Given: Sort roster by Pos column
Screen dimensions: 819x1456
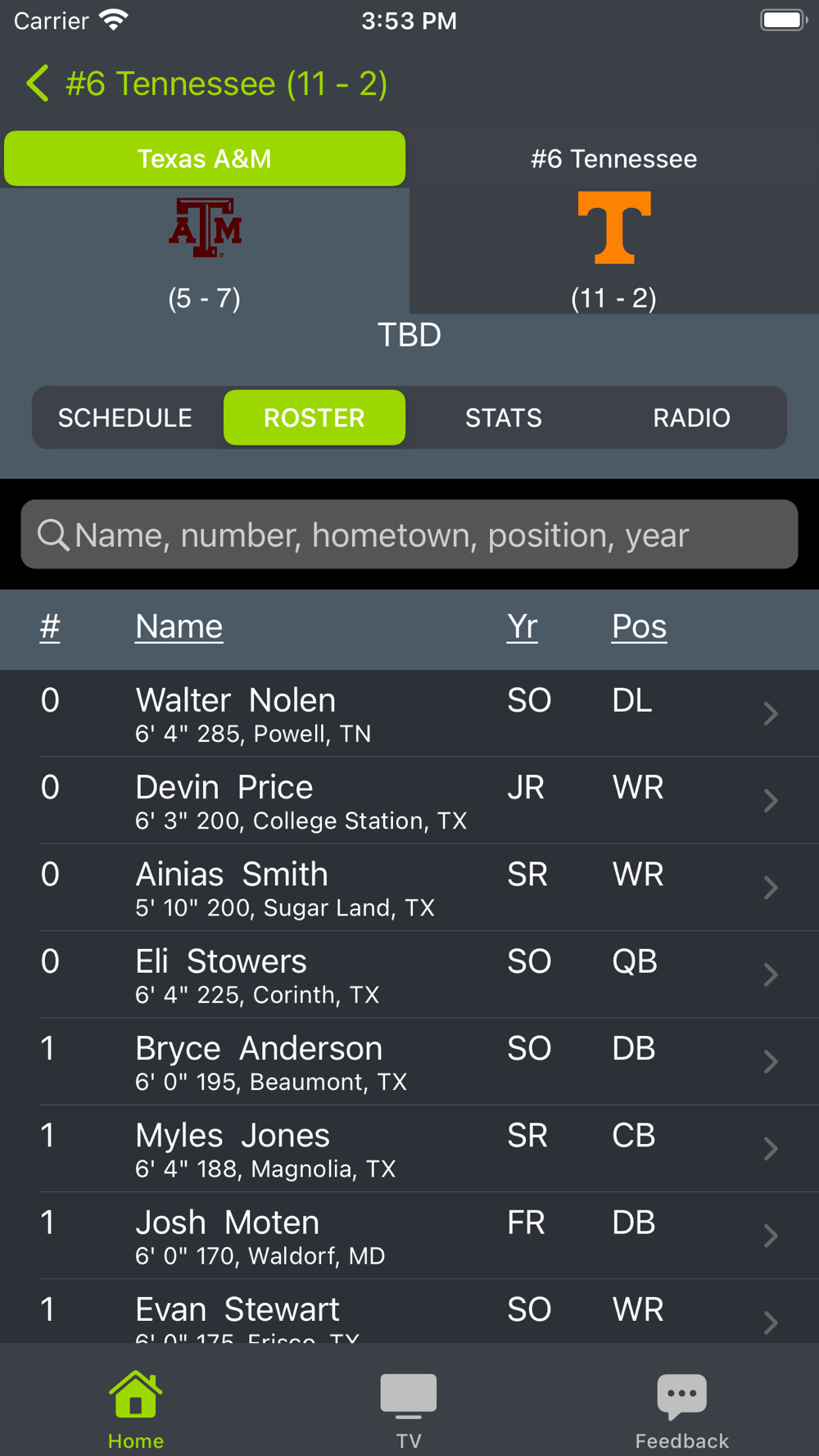Looking at the screenshot, I should (x=640, y=626).
